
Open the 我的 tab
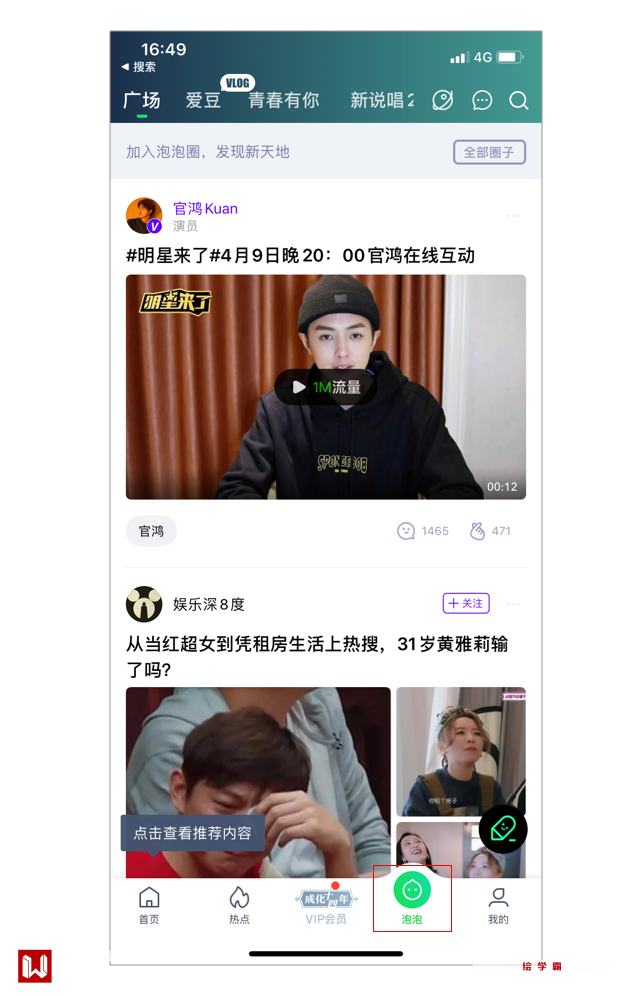498,905
